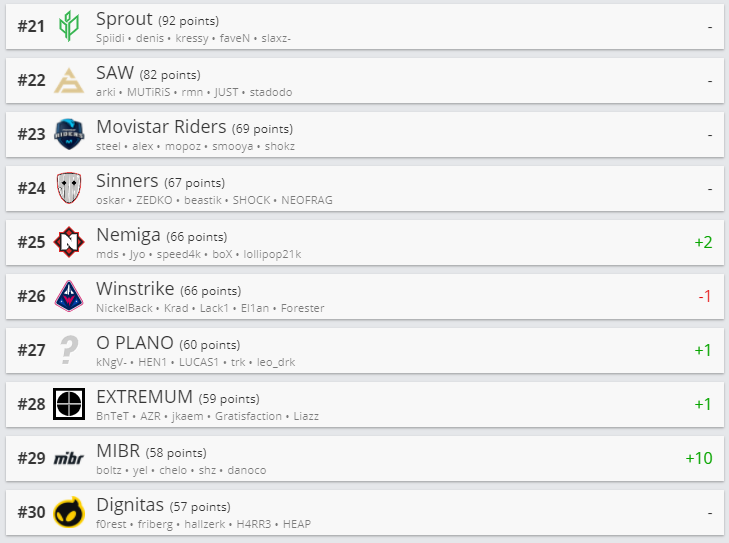The height and width of the screenshot is (543, 729).
Task: Open Sinners team details
Action: click(364, 189)
